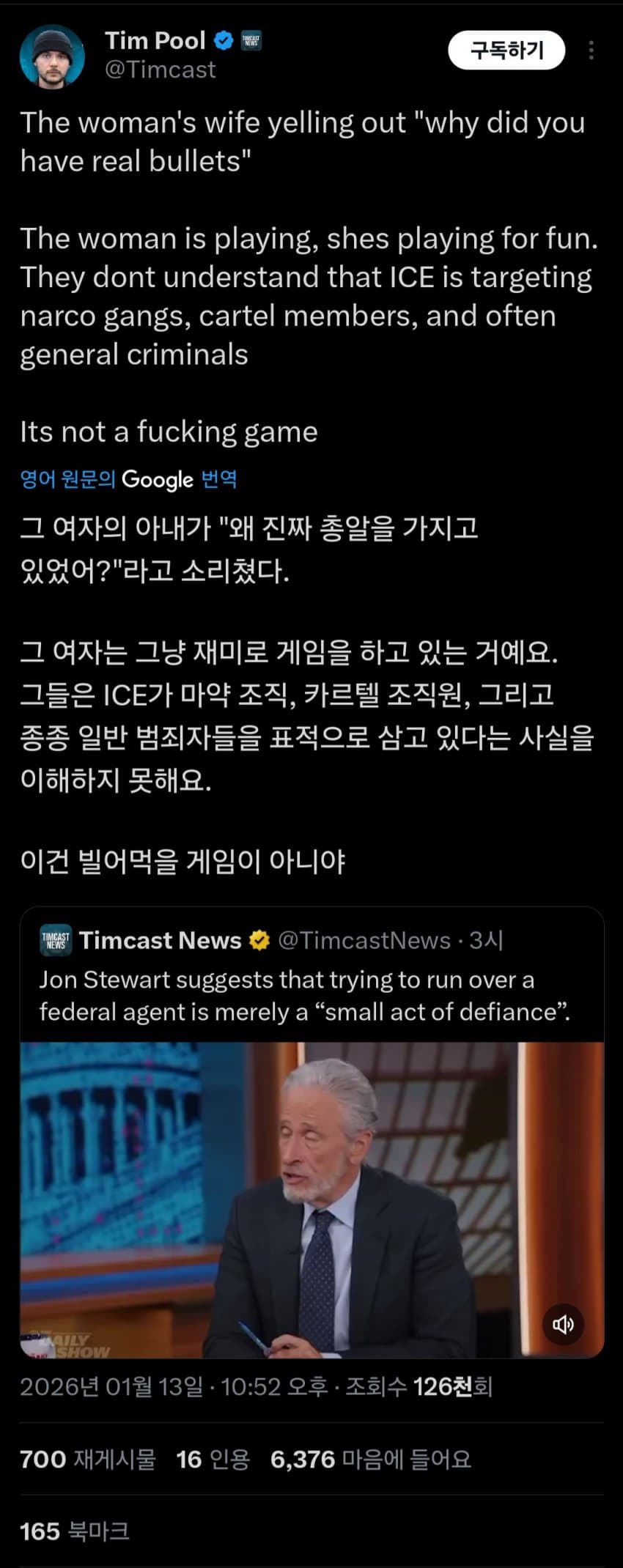Unmute the video with the speaker icon

tap(563, 1324)
